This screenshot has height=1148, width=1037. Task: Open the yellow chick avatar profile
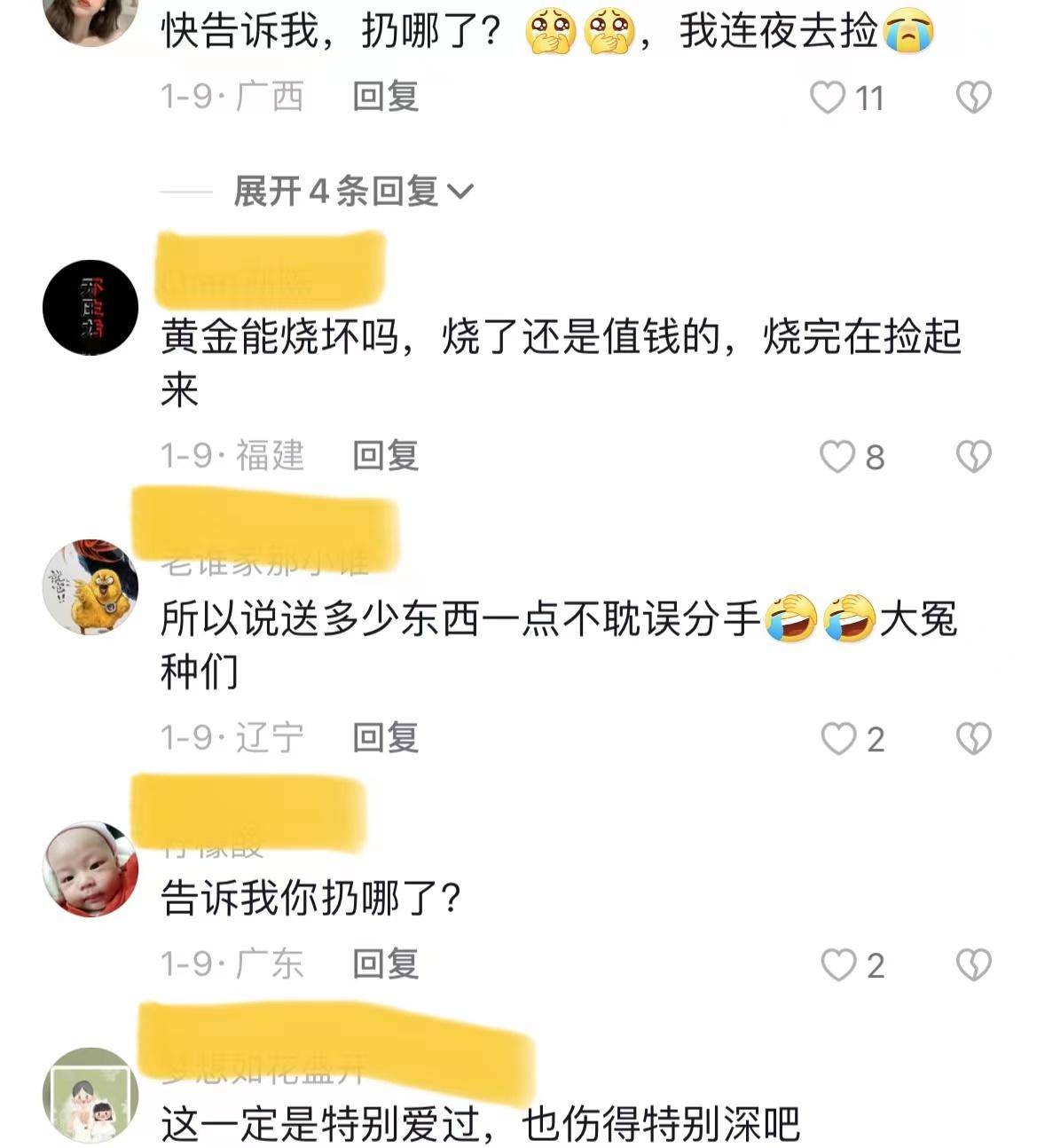tap(90, 586)
